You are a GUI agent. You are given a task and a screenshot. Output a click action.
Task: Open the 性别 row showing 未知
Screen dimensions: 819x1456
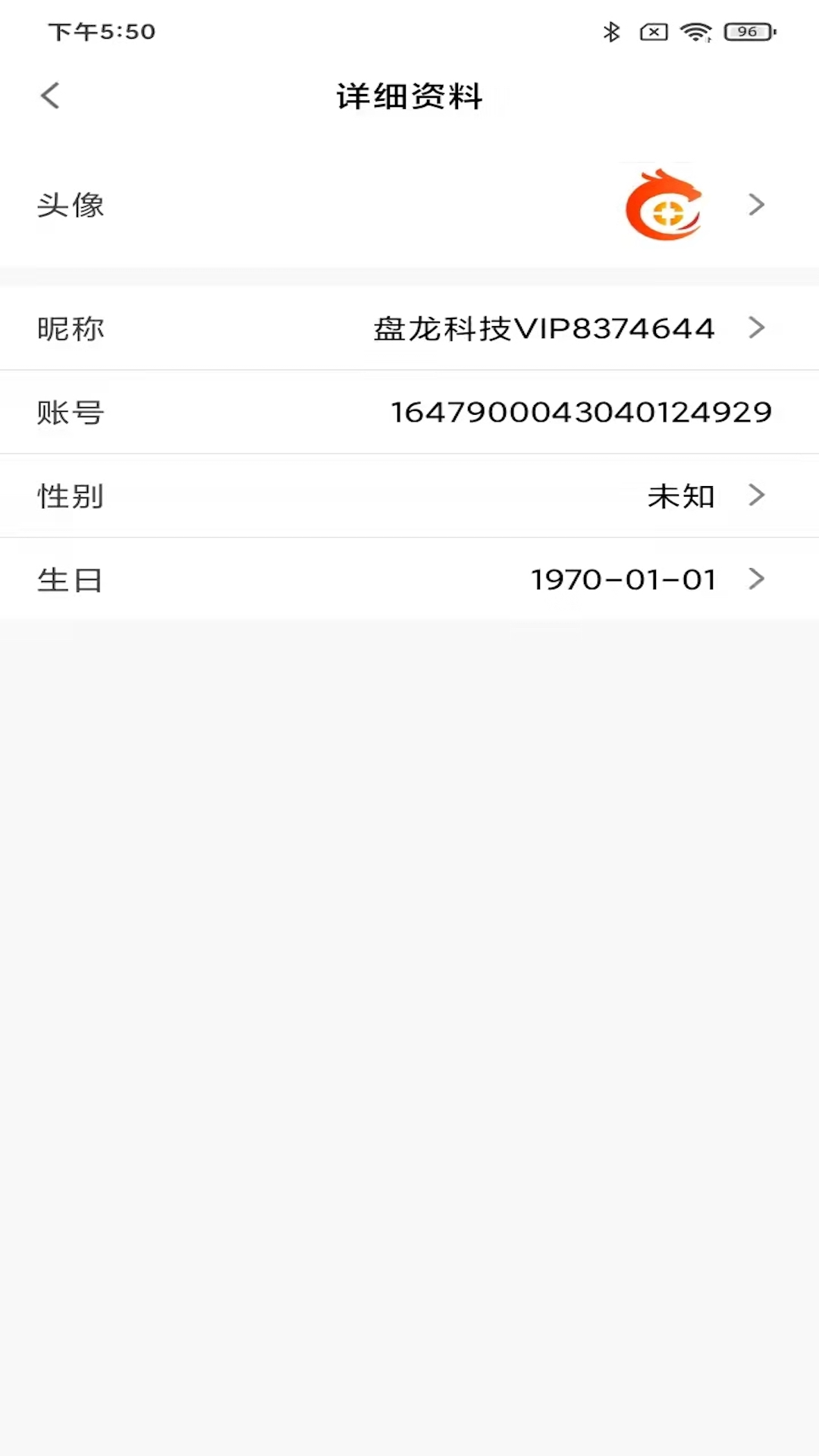[x=409, y=496]
